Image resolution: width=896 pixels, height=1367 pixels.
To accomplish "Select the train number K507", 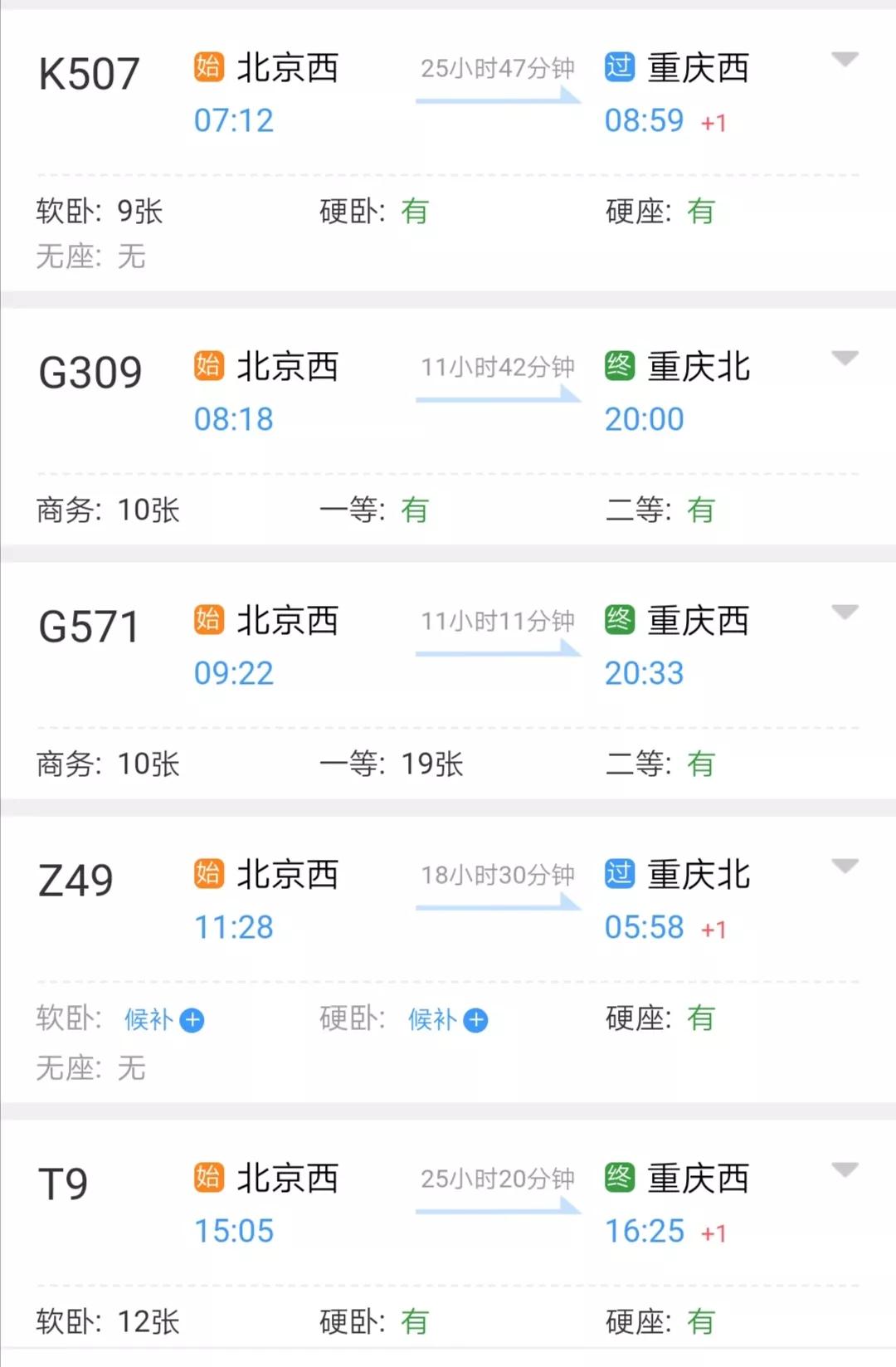I will [x=90, y=72].
